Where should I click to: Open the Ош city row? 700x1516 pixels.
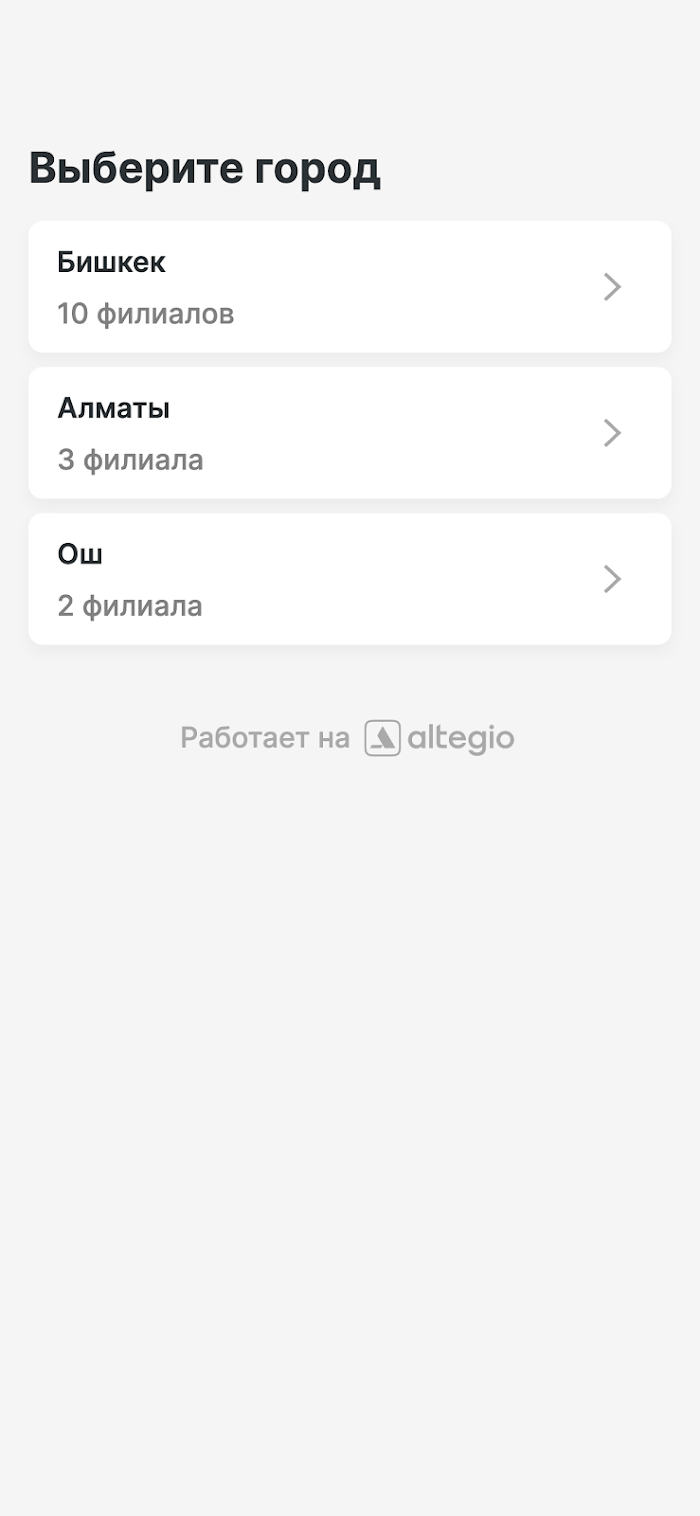pyautogui.click(x=350, y=579)
